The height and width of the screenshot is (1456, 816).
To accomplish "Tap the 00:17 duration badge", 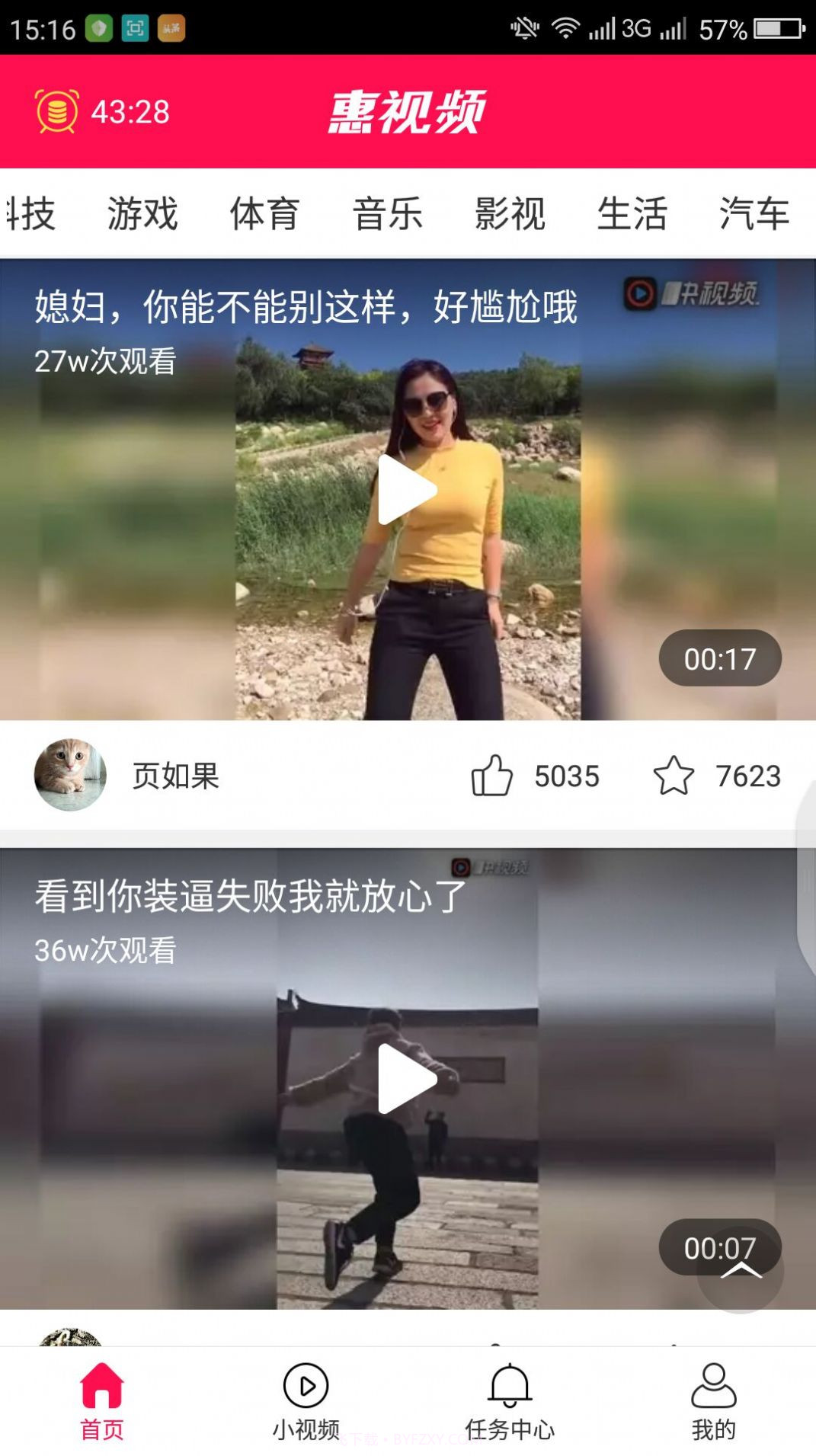I will (x=719, y=658).
